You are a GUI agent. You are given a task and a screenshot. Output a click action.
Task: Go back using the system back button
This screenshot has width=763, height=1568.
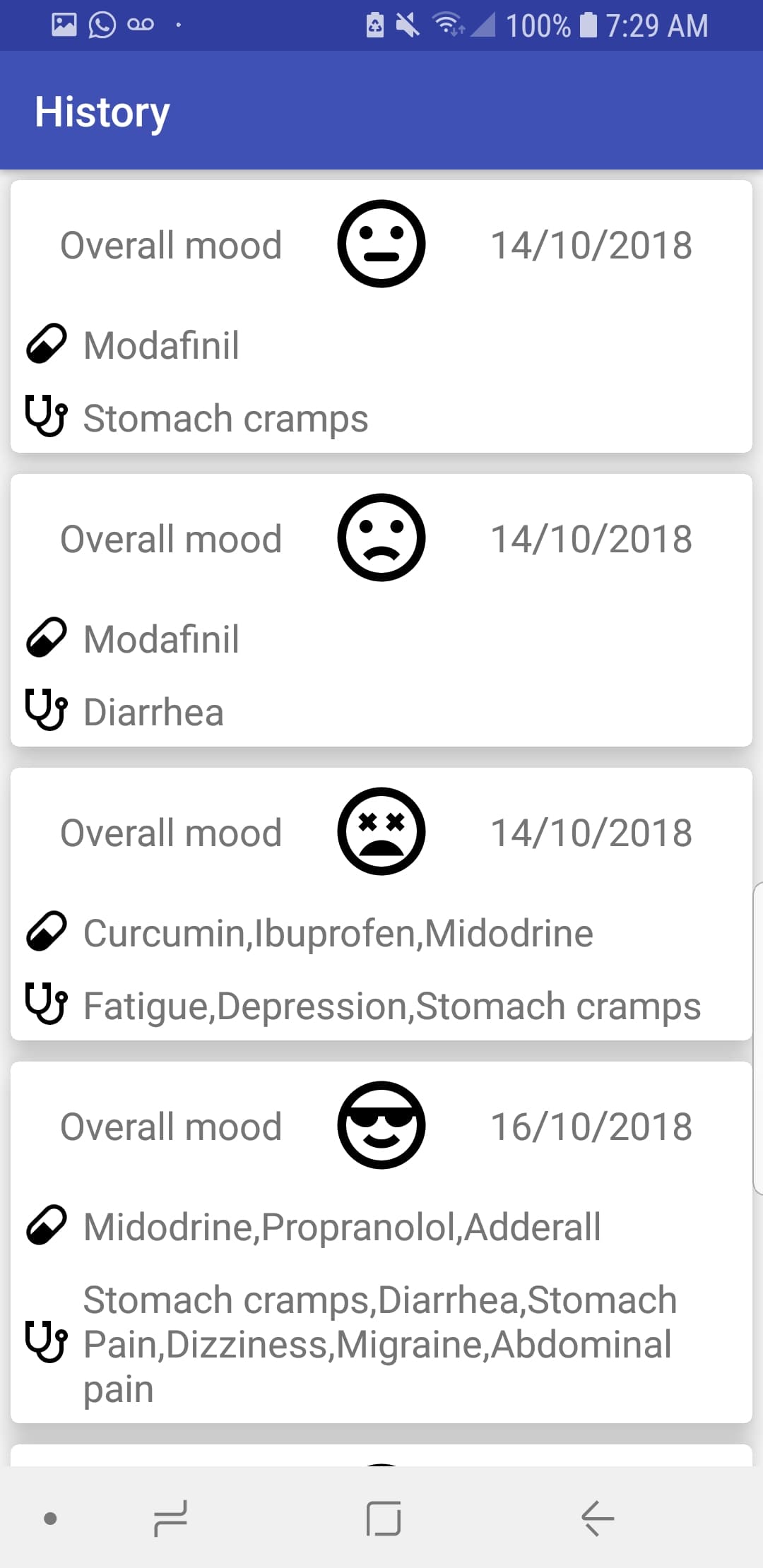pyautogui.click(x=597, y=1519)
